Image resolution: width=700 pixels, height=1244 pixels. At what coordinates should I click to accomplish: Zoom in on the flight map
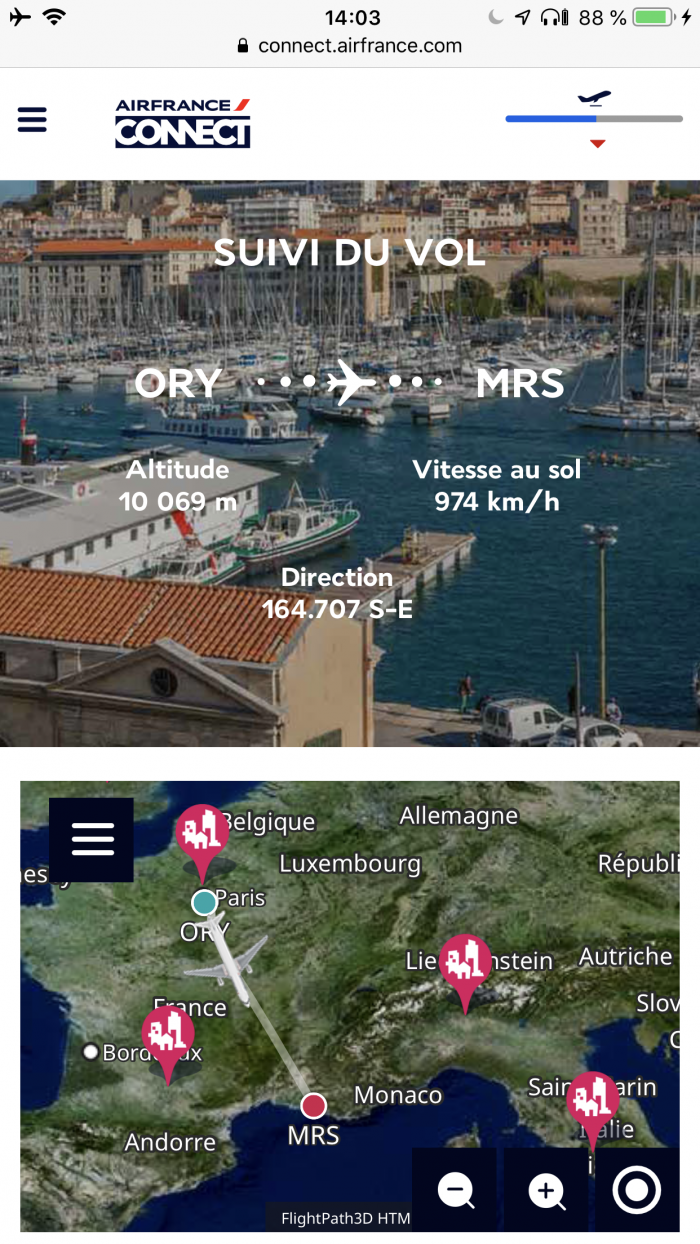pos(546,1190)
